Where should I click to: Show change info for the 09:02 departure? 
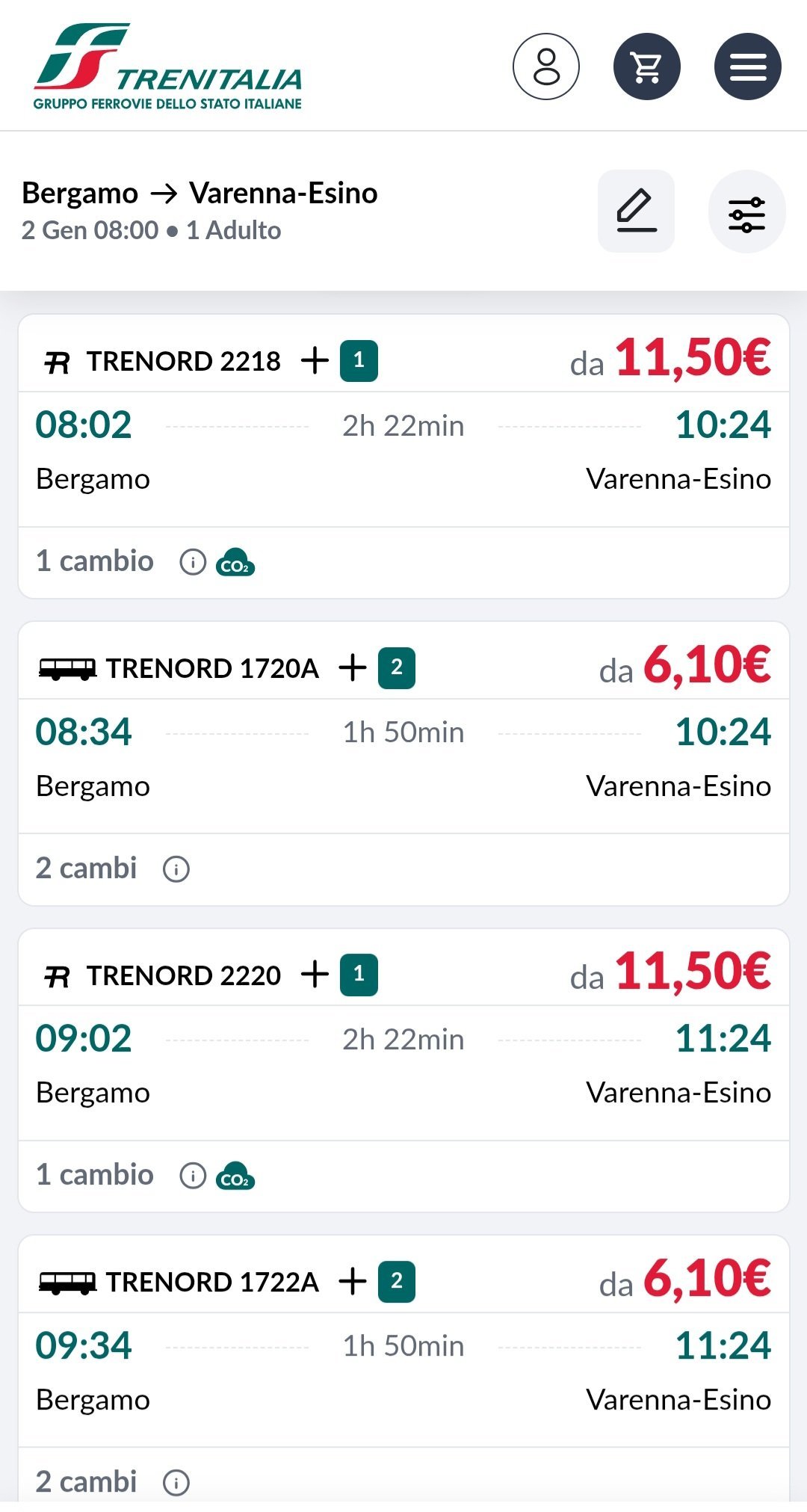pyautogui.click(x=193, y=1176)
